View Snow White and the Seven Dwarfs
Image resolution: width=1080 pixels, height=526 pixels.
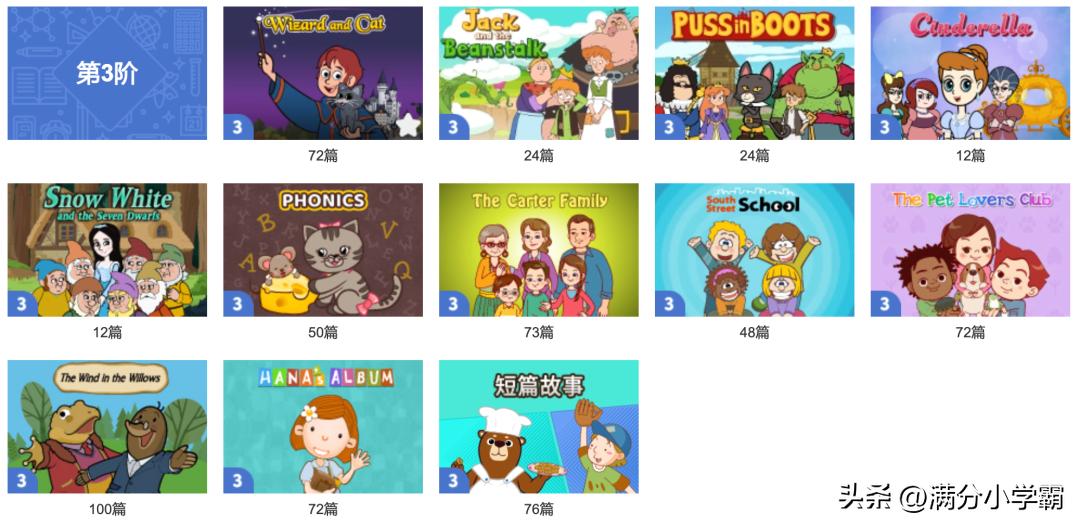[x=107, y=250]
